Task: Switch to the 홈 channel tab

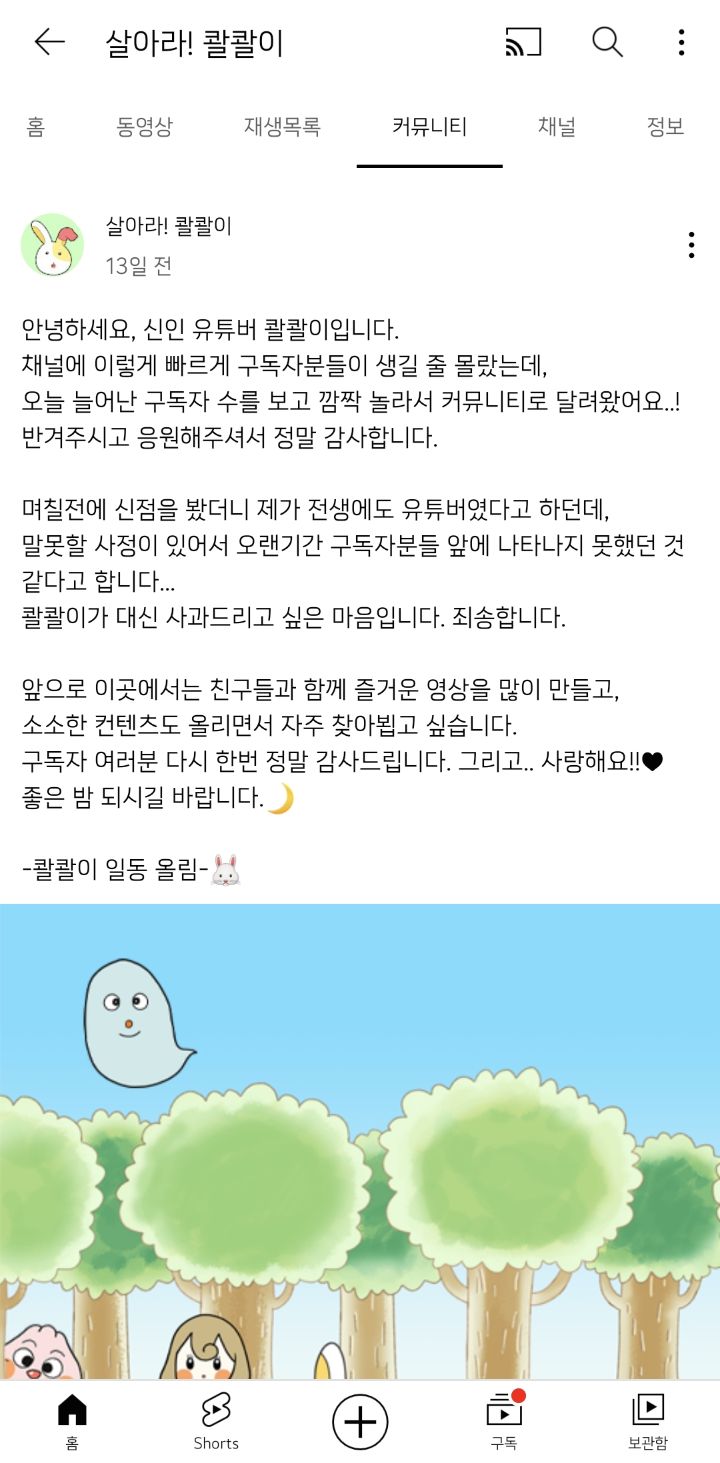Action: click(36, 127)
